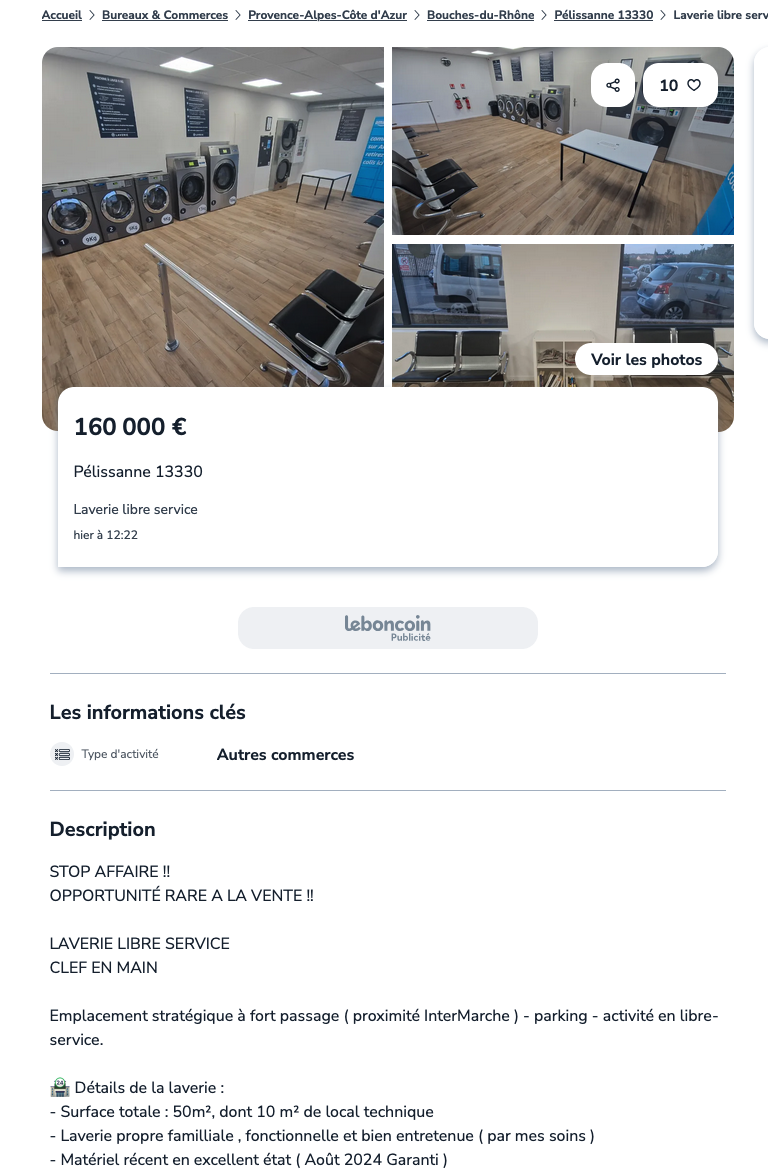Open Bouches-du-Rhône breadcrumb link
Screen dimensions: 768x1170
coord(480,15)
